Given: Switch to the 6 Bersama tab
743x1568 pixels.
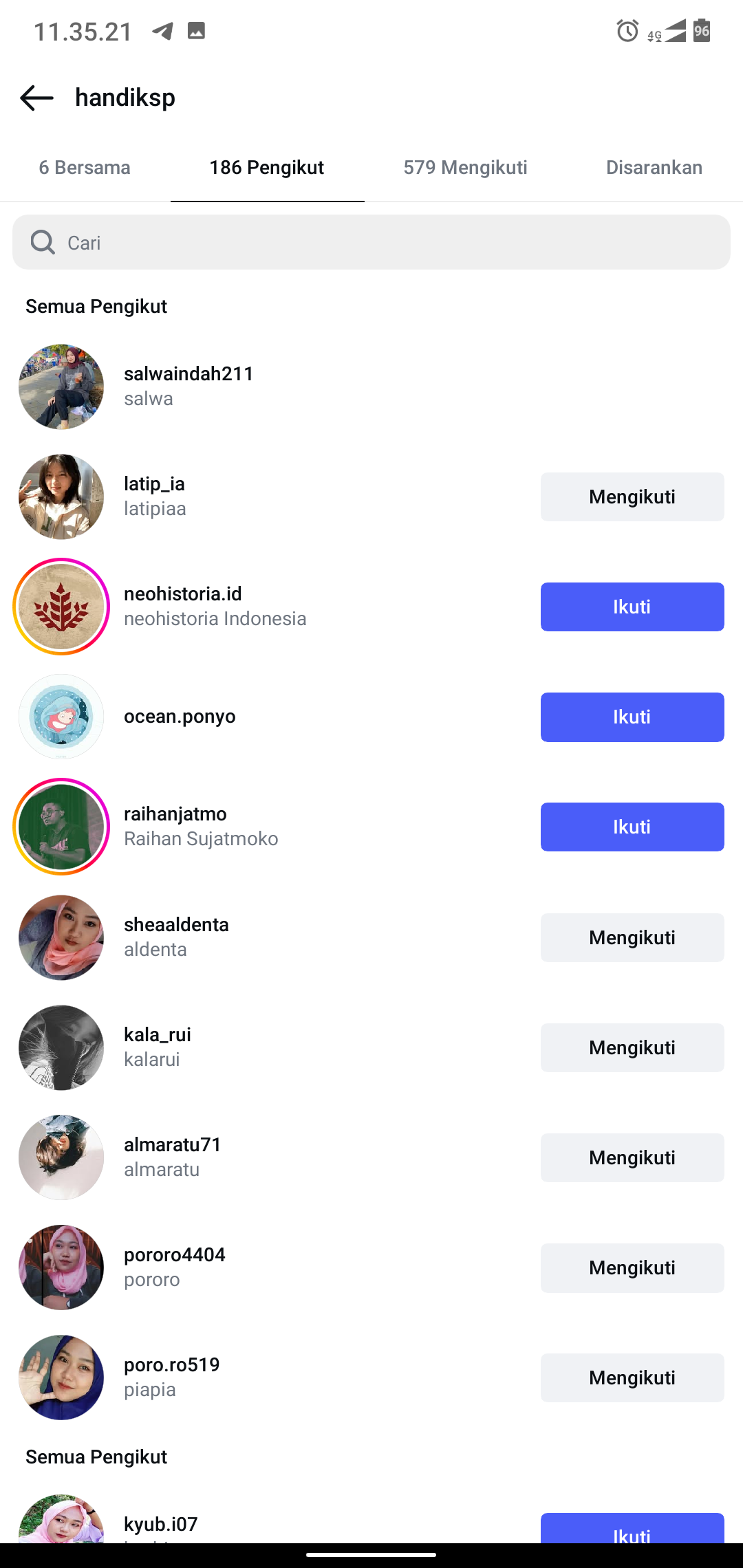Looking at the screenshot, I should 85,168.
